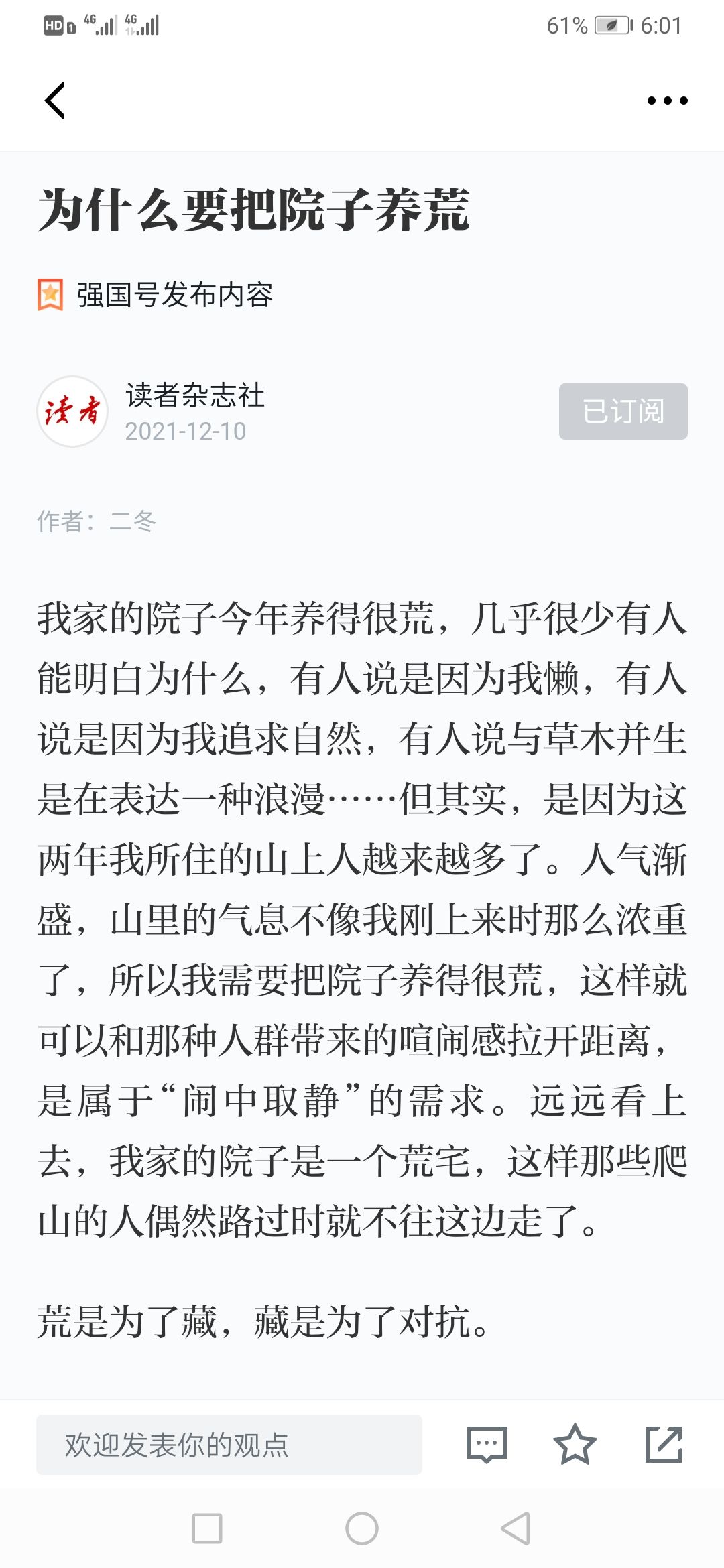Viewport: 724px width, 1568px height.
Task: Tap the 欢迎发表你的观点 comment field
Action: [229, 1445]
